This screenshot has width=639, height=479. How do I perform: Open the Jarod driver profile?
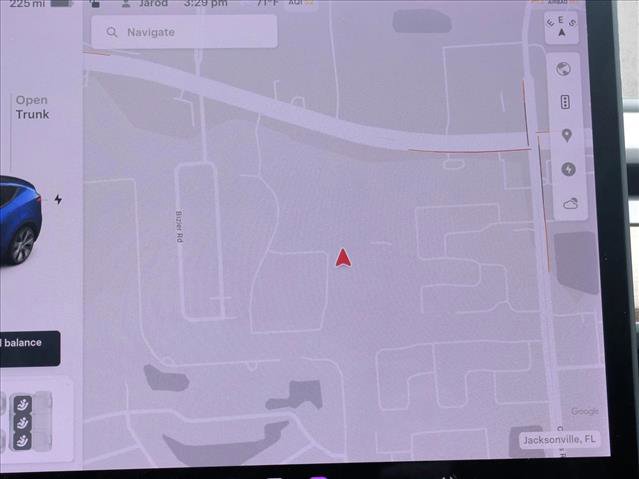[146, 4]
